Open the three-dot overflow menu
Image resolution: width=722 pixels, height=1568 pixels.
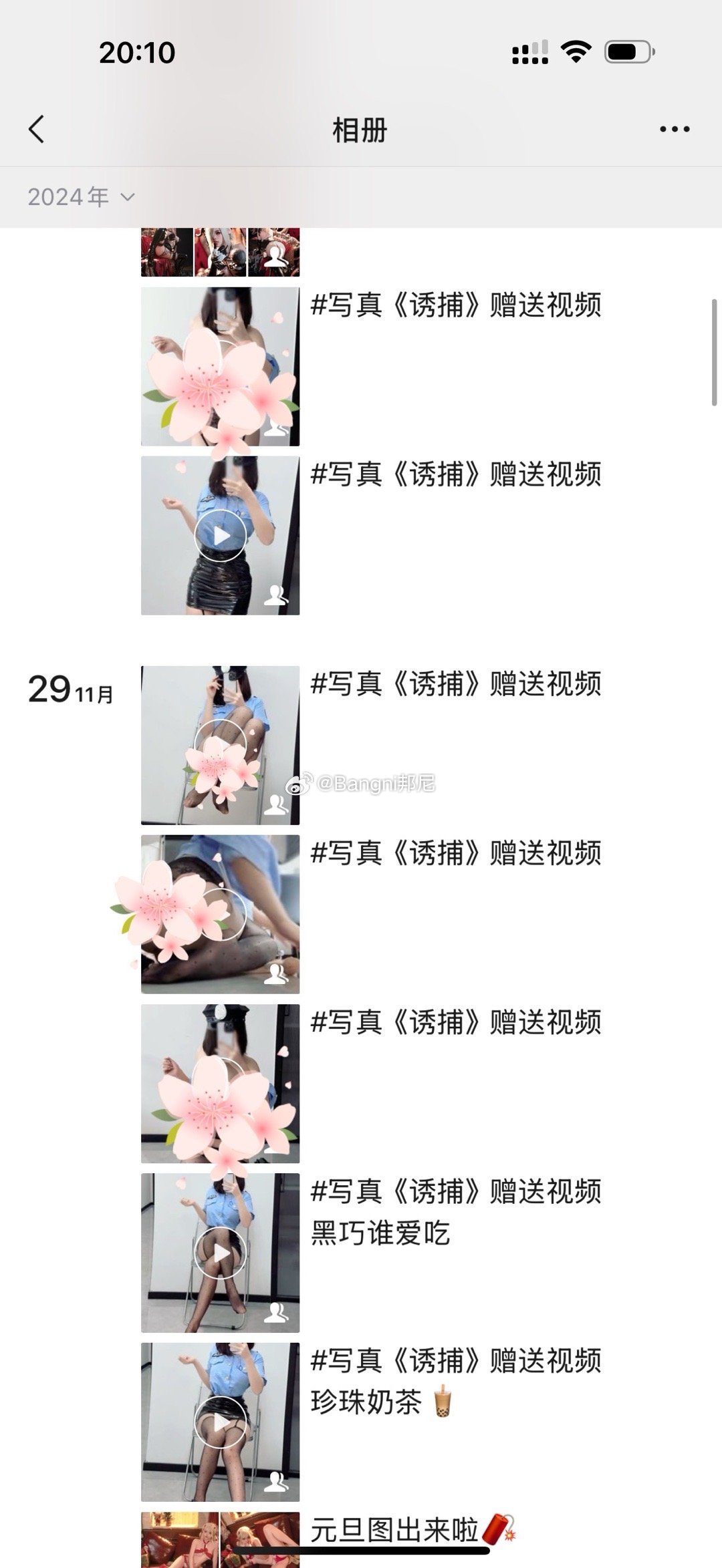pyautogui.click(x=674, y=129)
